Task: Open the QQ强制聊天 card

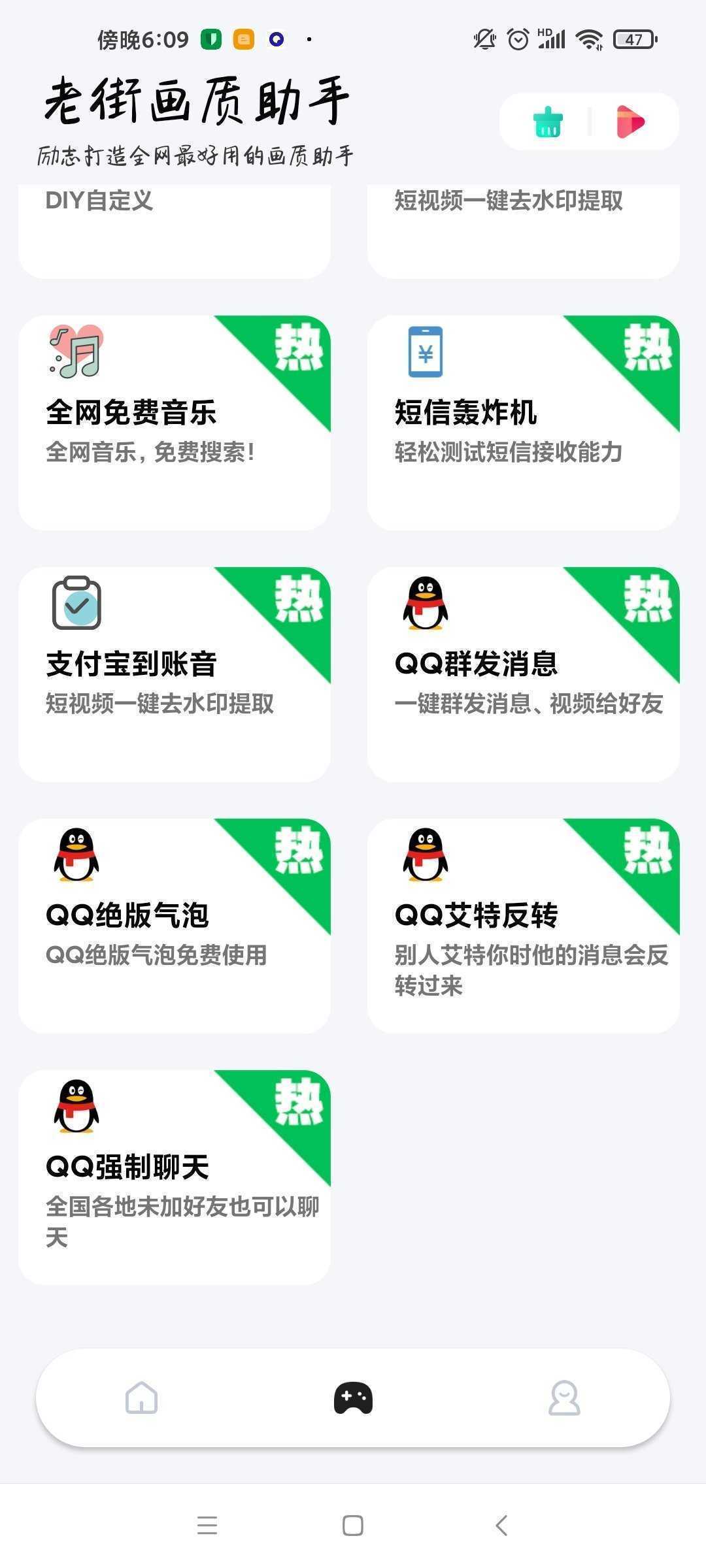Action: pyautogui.click(x=174, y=1177)
